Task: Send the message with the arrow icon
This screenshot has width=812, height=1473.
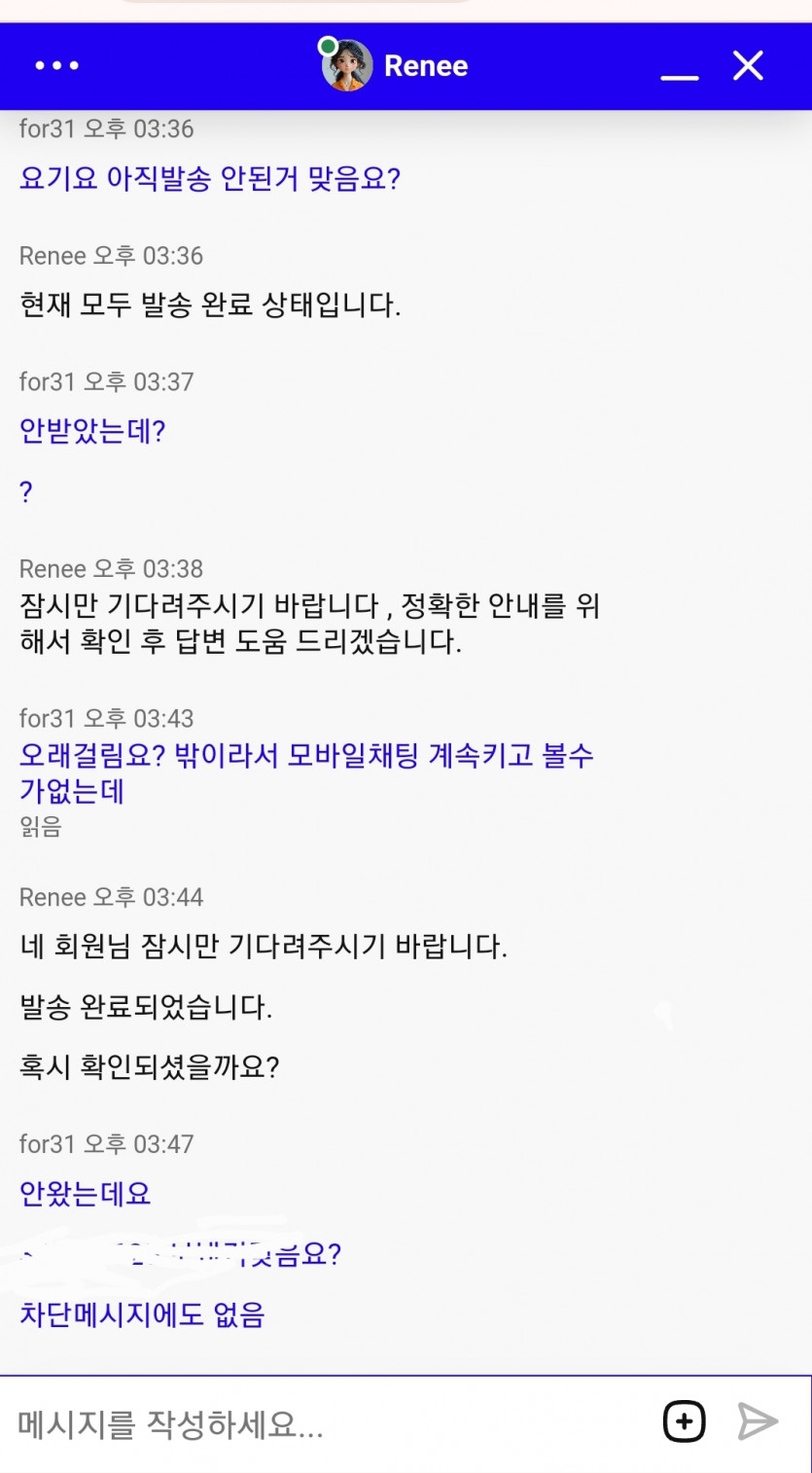Action: pos(758,1422)
